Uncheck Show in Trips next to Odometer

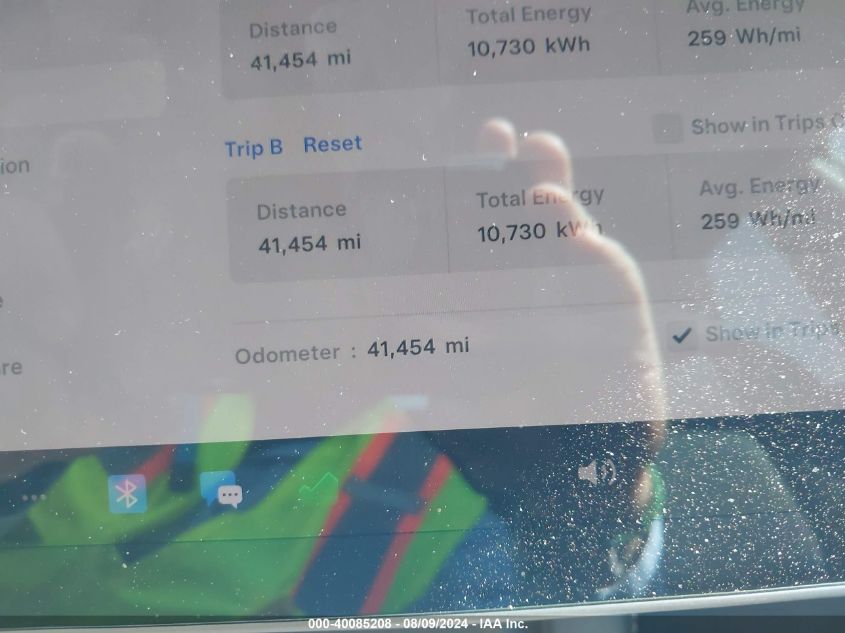[x=683, y=335]
